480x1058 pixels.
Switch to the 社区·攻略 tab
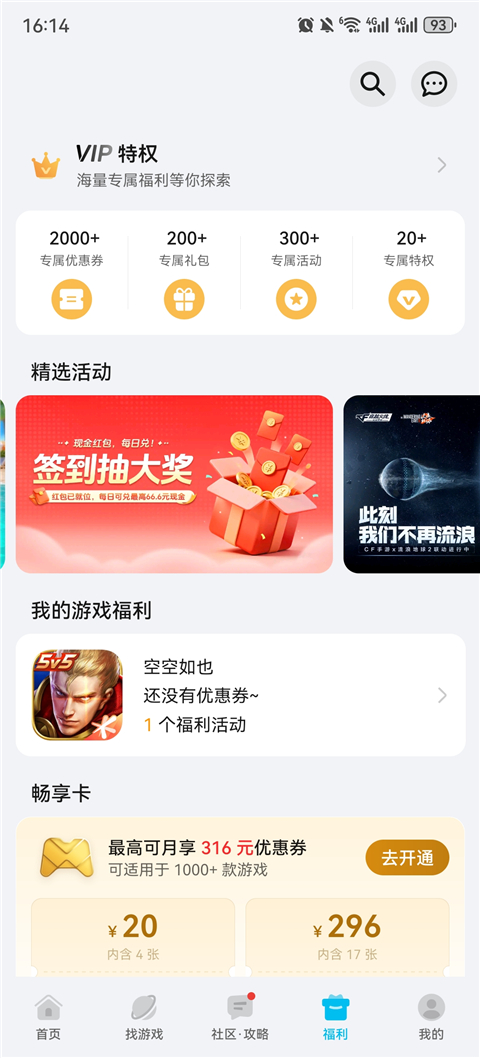tap(240, 1017)
